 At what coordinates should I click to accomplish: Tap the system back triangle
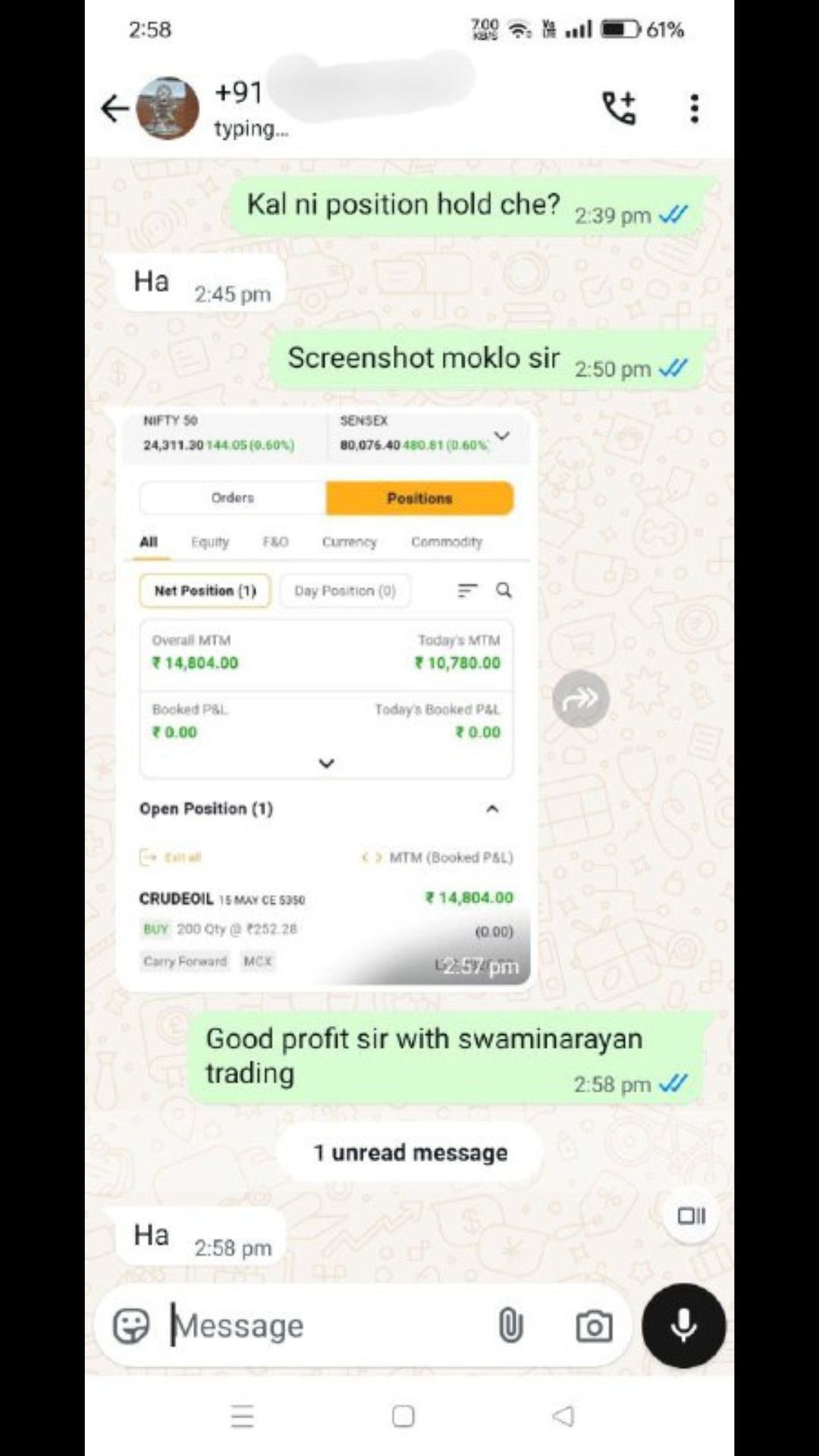563,1416
